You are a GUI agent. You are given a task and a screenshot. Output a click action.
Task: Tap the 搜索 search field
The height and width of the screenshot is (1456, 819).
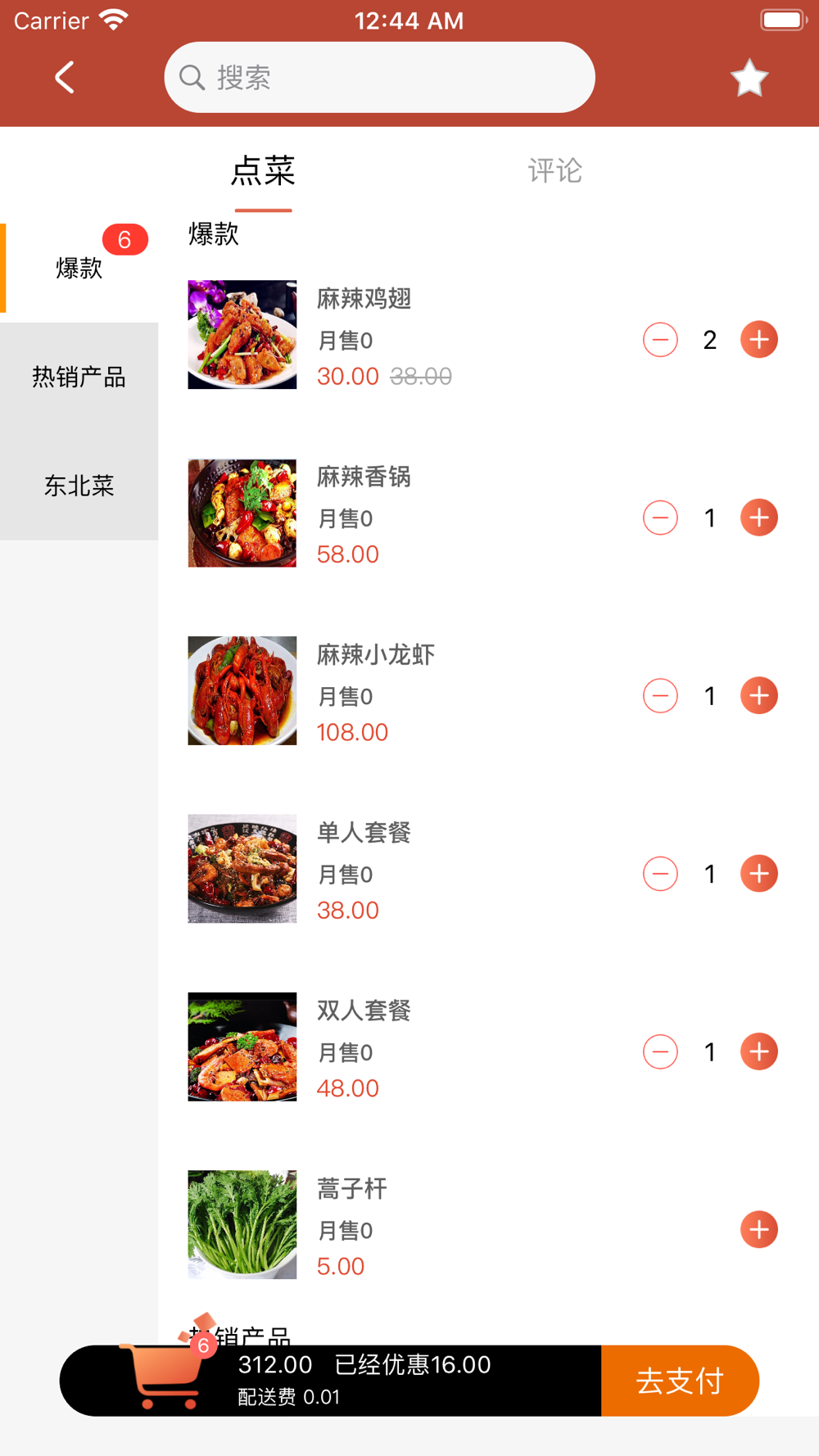point(379,78)
